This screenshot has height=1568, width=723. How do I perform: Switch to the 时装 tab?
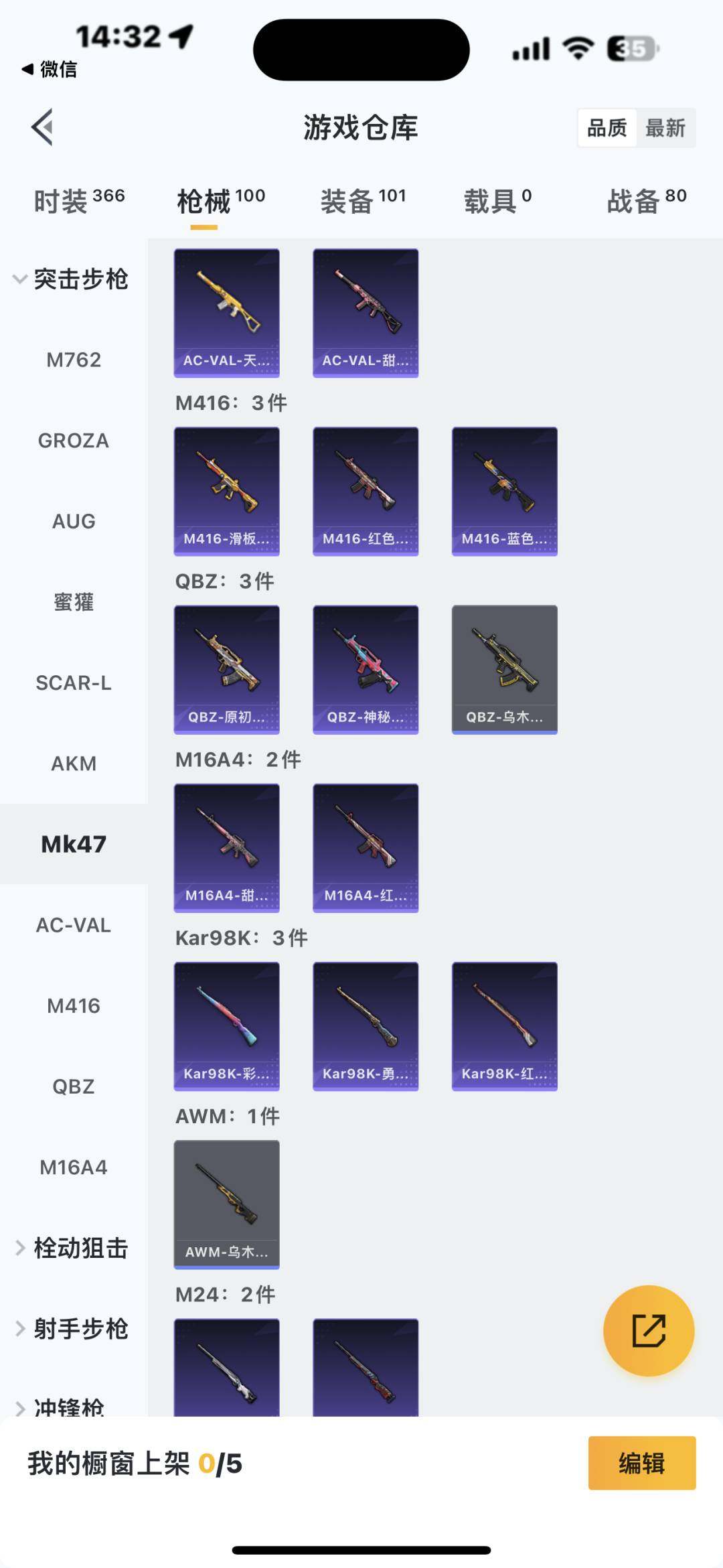[79, 200]
